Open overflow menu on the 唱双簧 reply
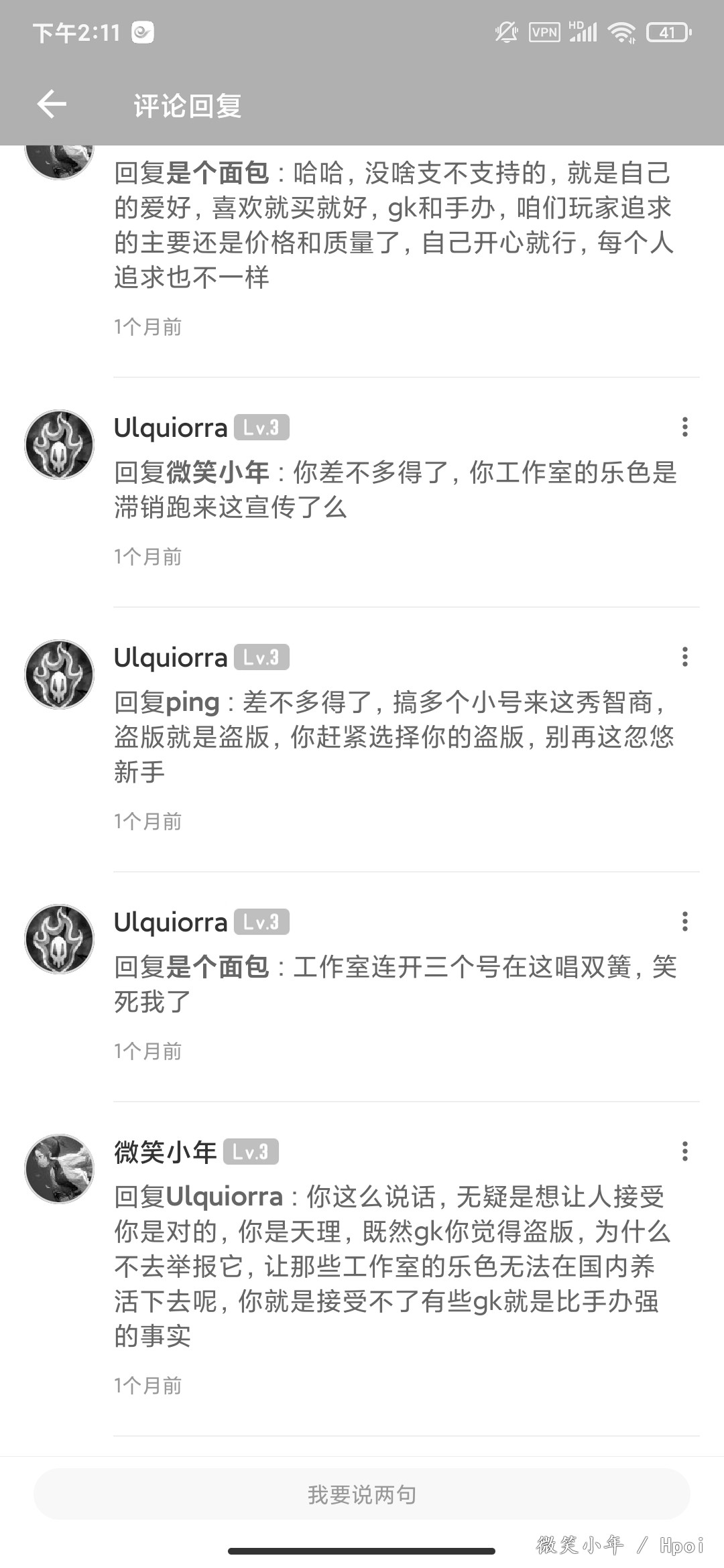Viewport: 724px width, 1568px height. click(x=684, y=921)
